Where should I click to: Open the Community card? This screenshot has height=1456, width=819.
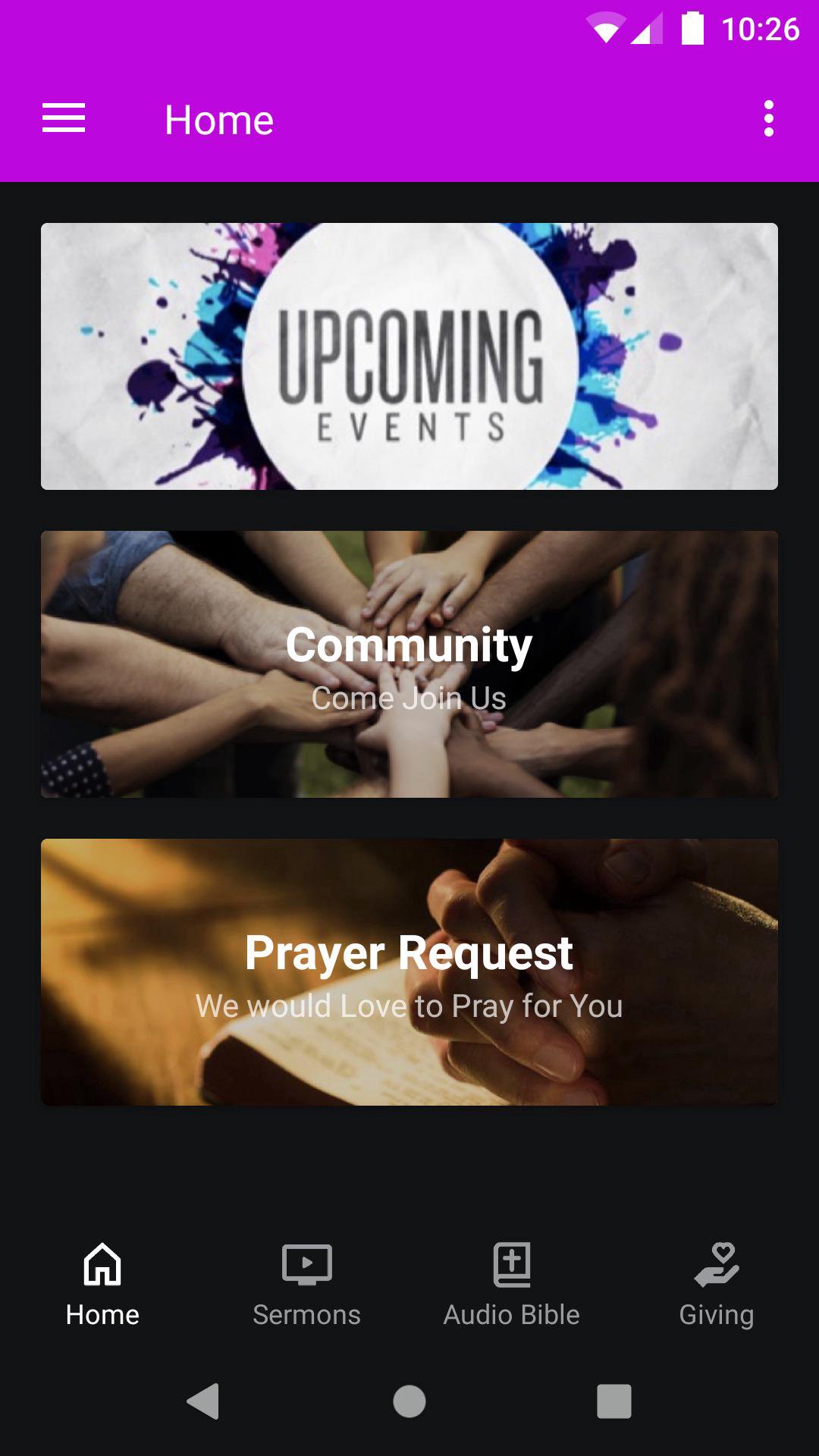(x=409, y=664)
